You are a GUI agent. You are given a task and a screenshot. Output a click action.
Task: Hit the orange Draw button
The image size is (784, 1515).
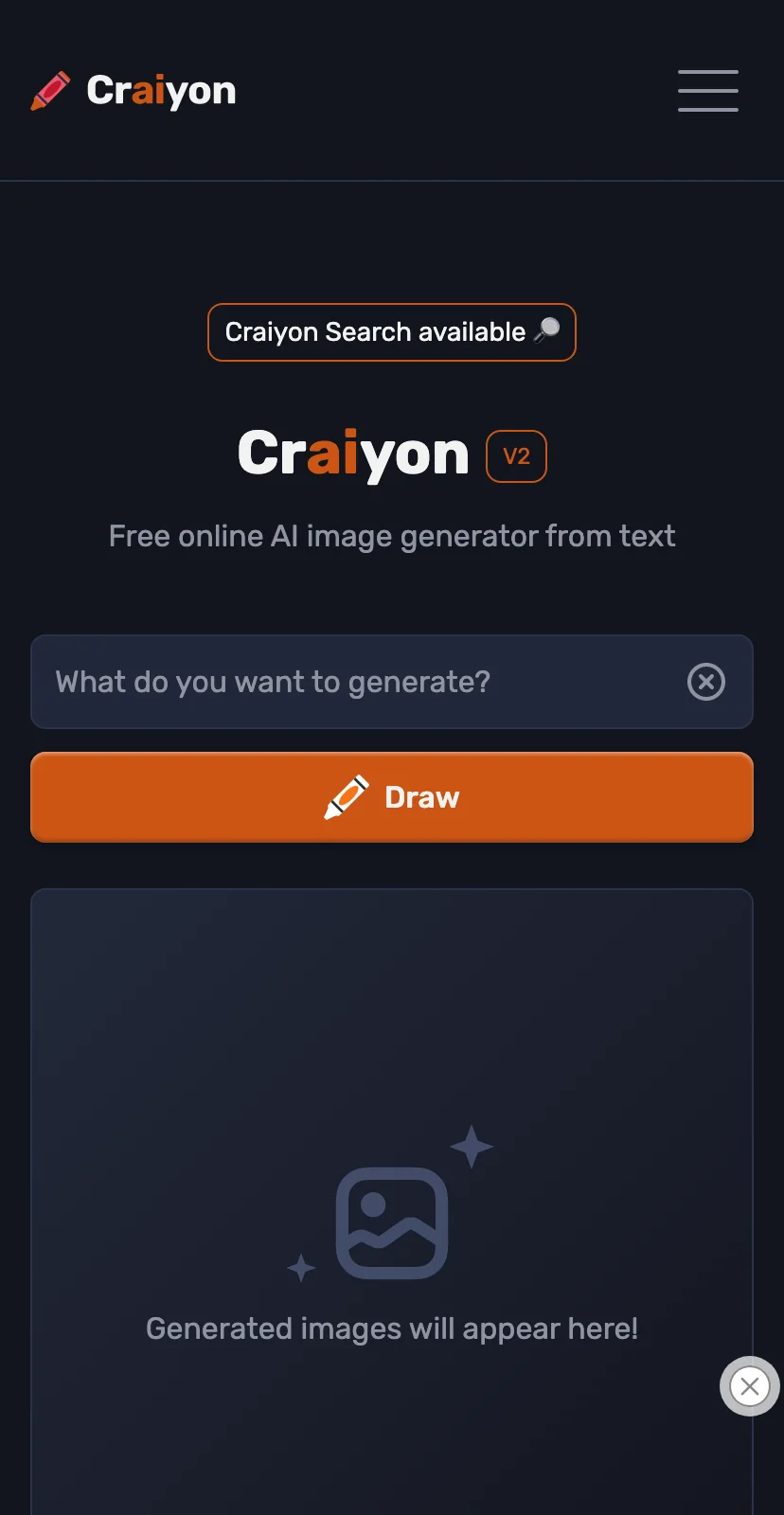[x=391, y=797]
